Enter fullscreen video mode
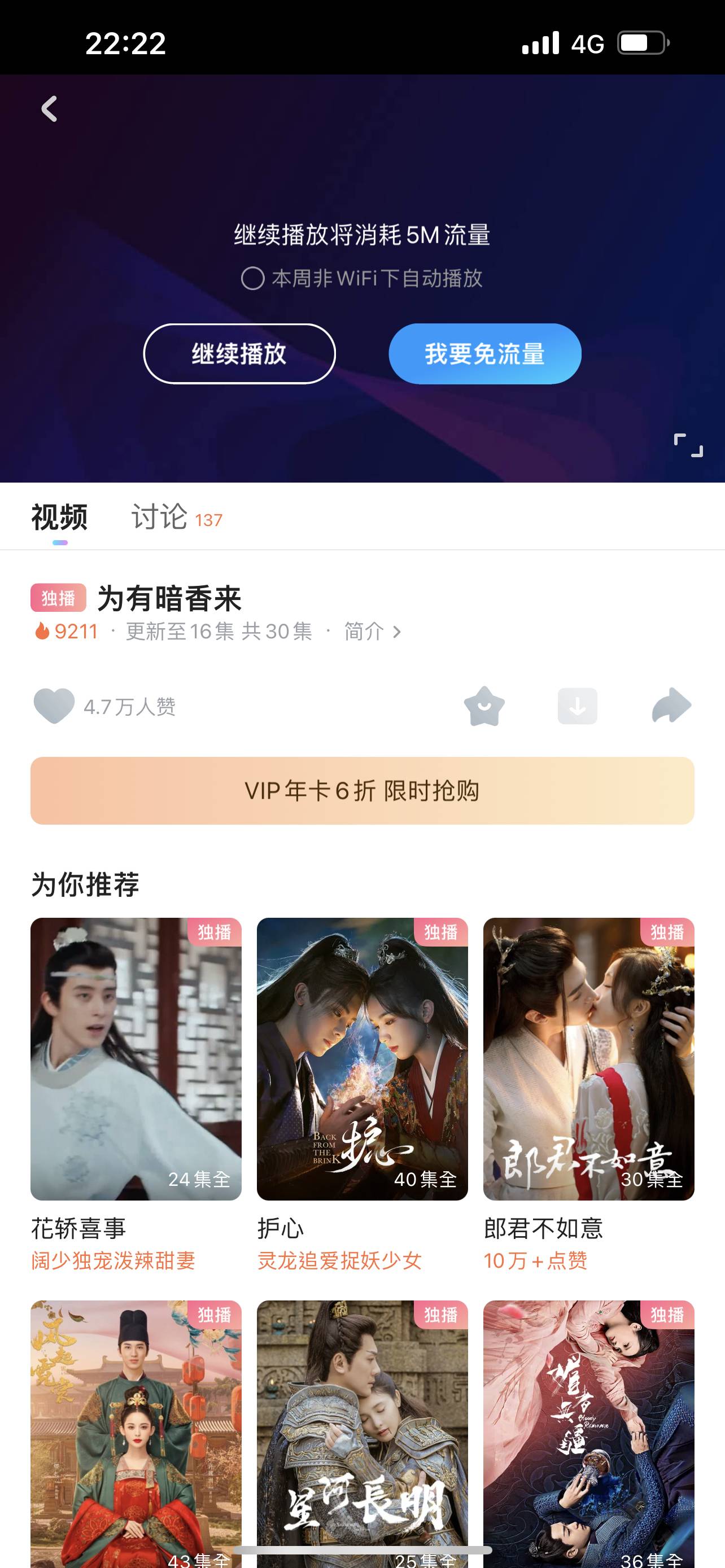The image size is (725, 1568). [688, 445]
